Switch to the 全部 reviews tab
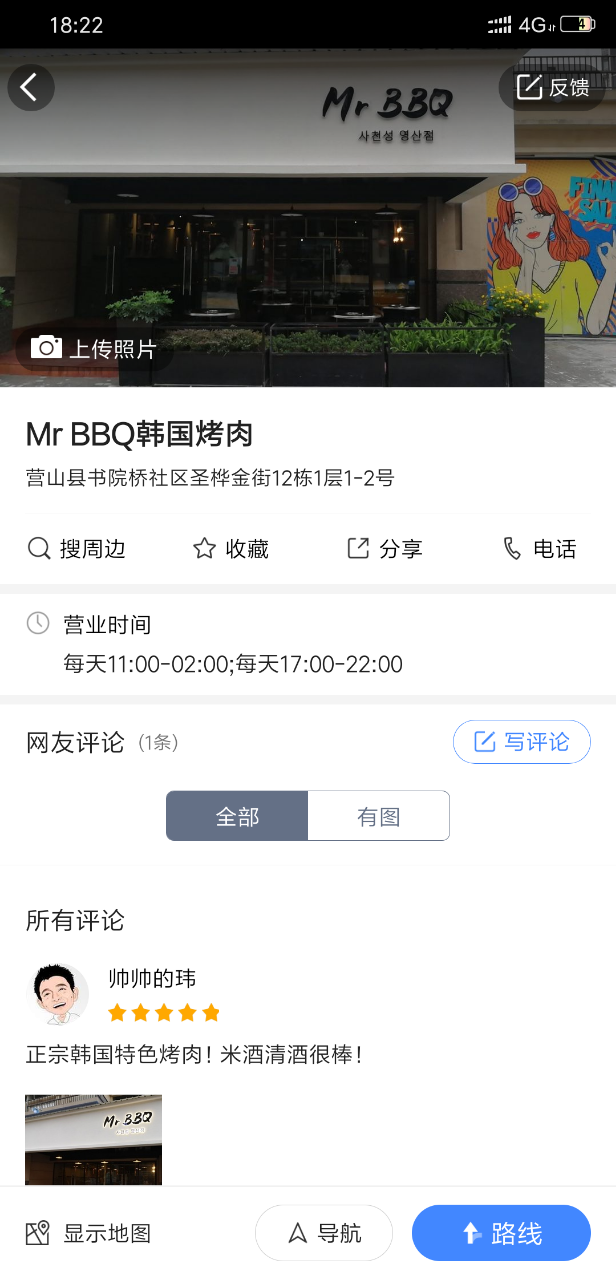616x1280 pixels. (237, 816)
